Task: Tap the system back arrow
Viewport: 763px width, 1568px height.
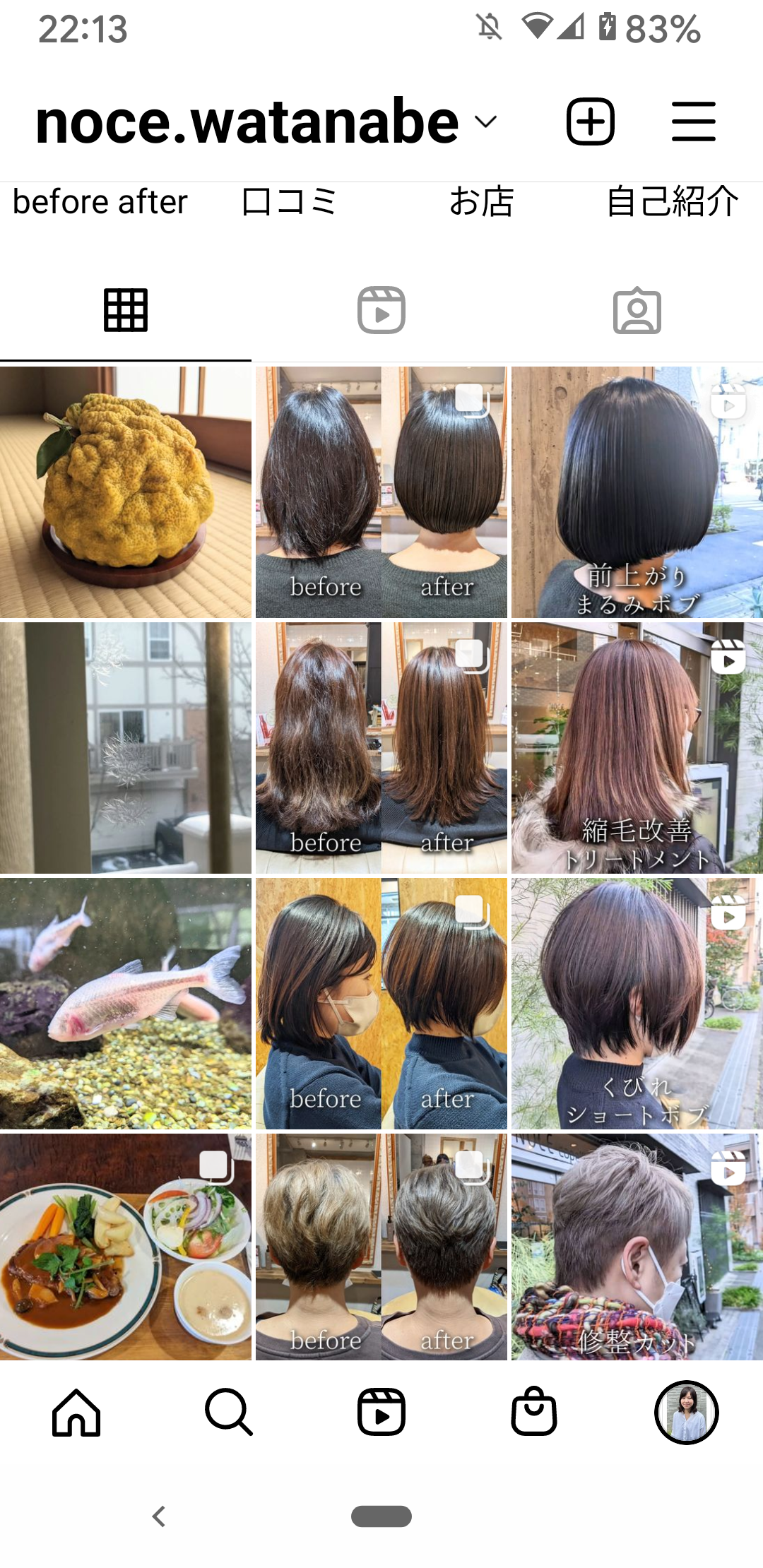Action: (159, 1516)
